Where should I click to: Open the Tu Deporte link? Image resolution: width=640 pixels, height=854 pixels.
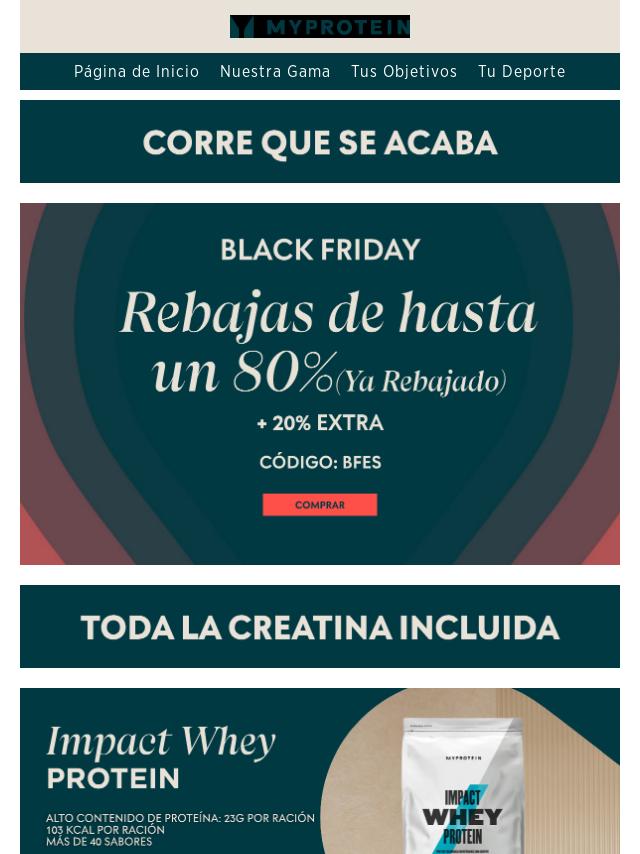point(521,72)
